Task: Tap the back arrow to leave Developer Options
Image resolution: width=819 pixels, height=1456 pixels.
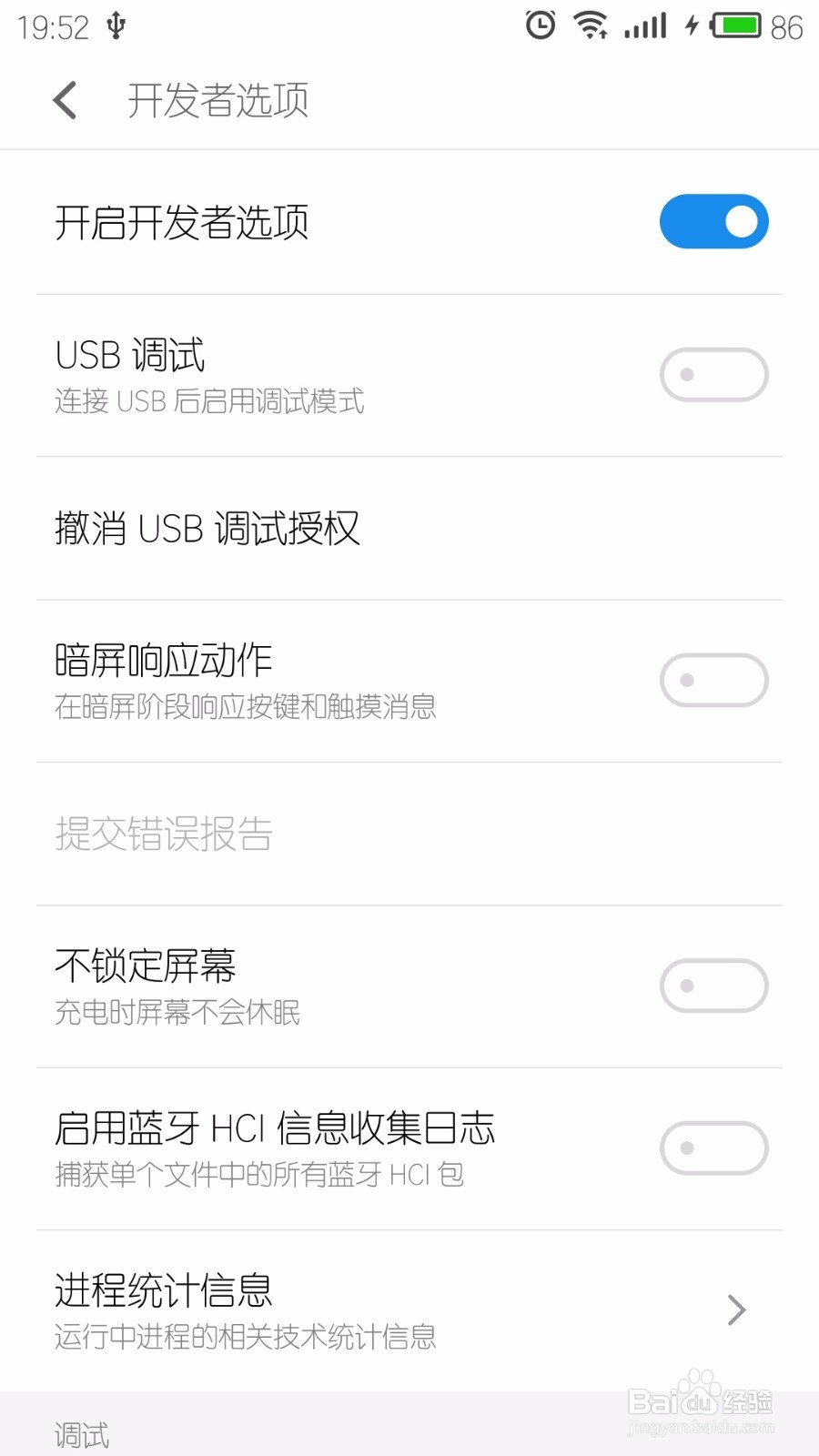Action: point(64,100)
